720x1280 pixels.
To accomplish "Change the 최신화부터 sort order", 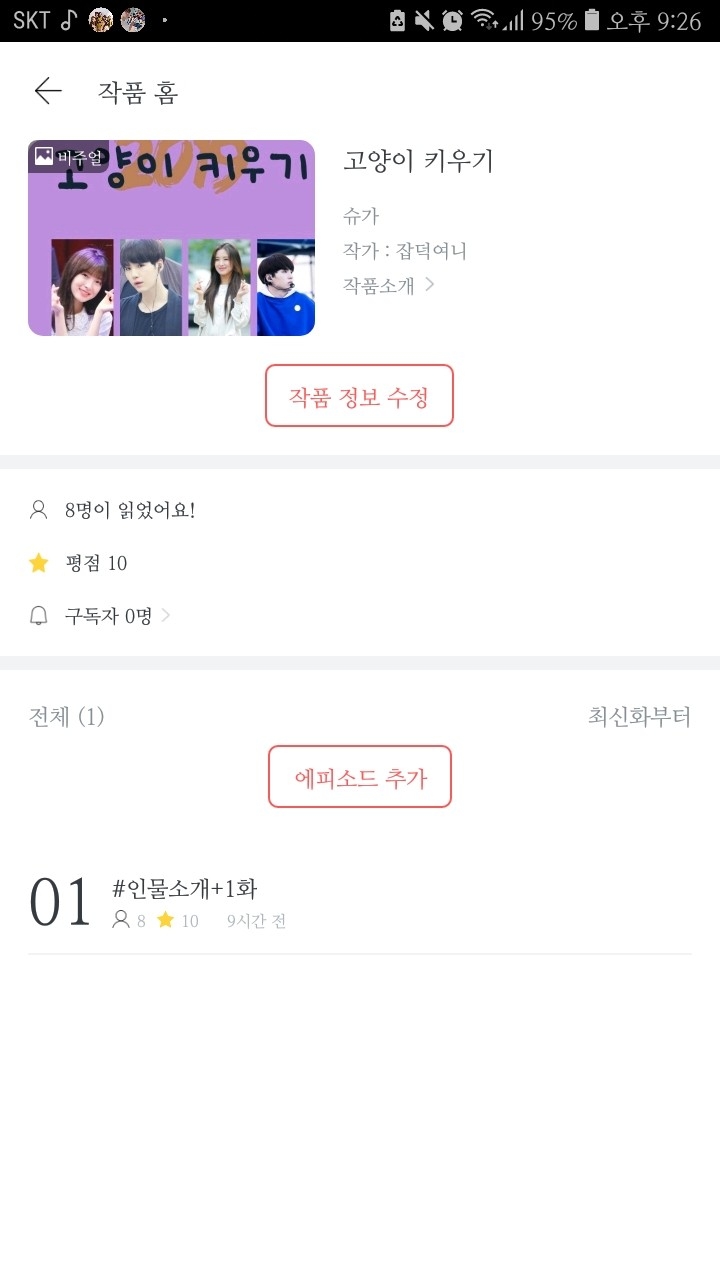I will (639, 717).
